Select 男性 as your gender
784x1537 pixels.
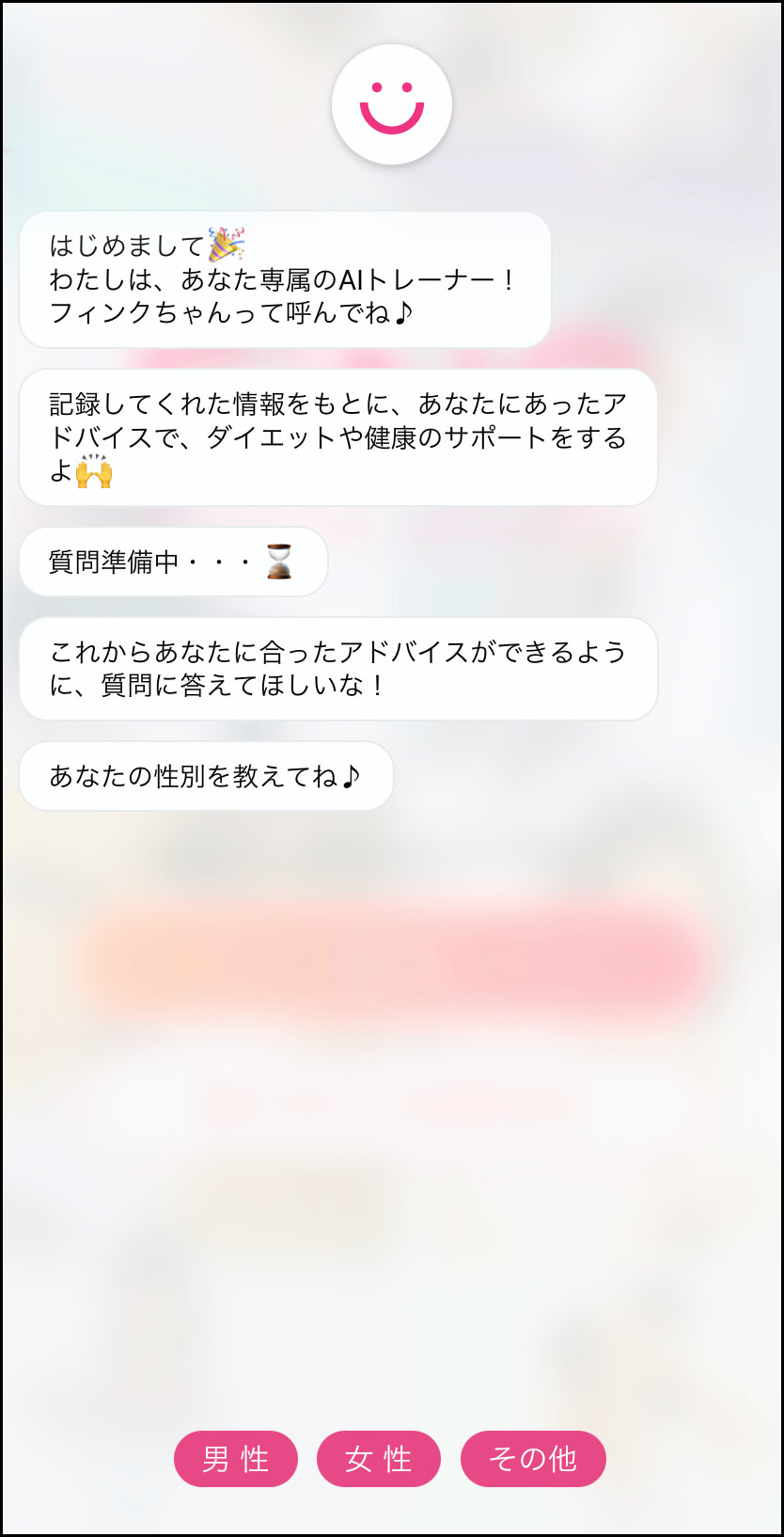(236, 1459)
